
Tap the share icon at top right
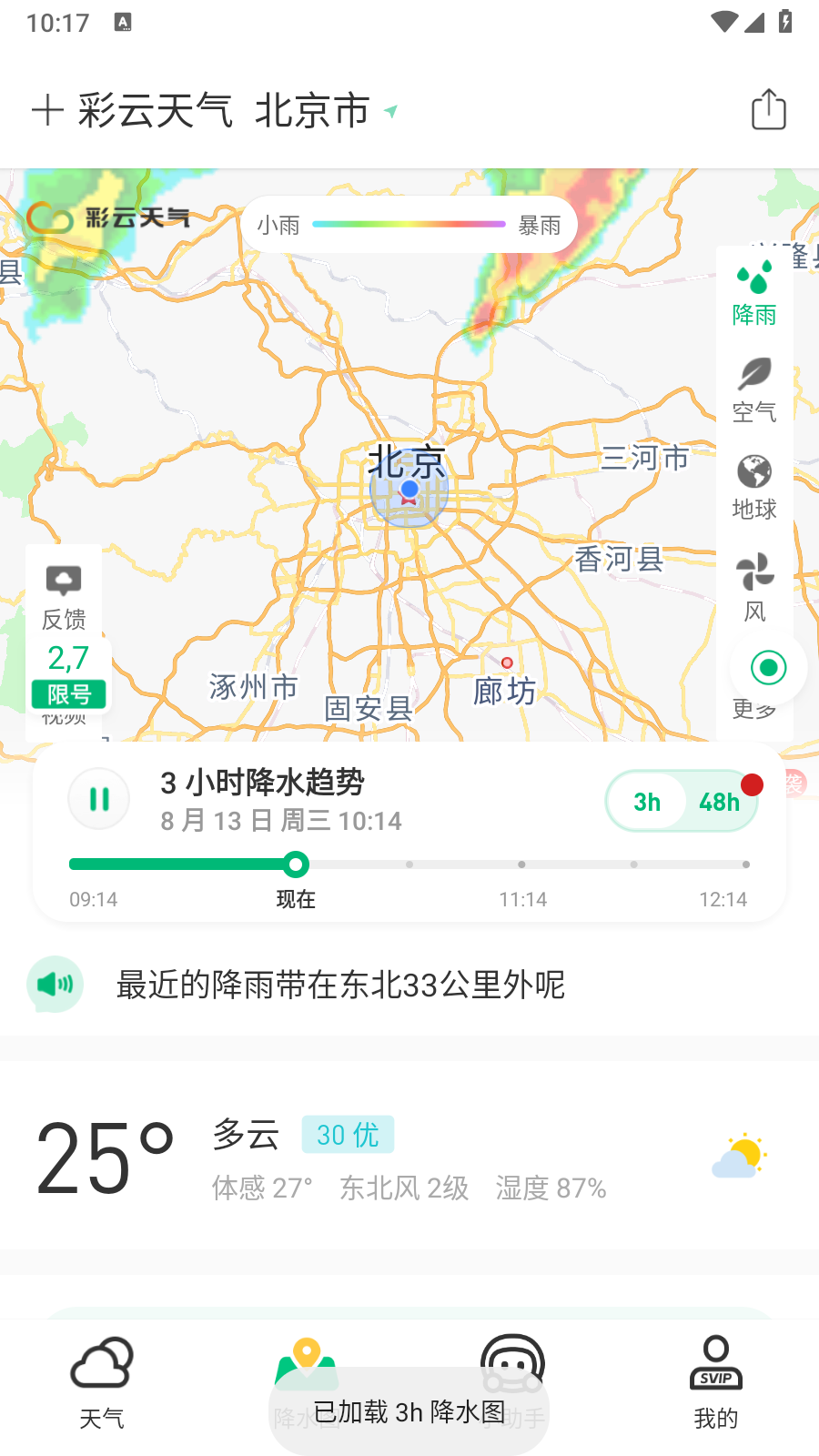pyautogui.click(x=769, y=109)
